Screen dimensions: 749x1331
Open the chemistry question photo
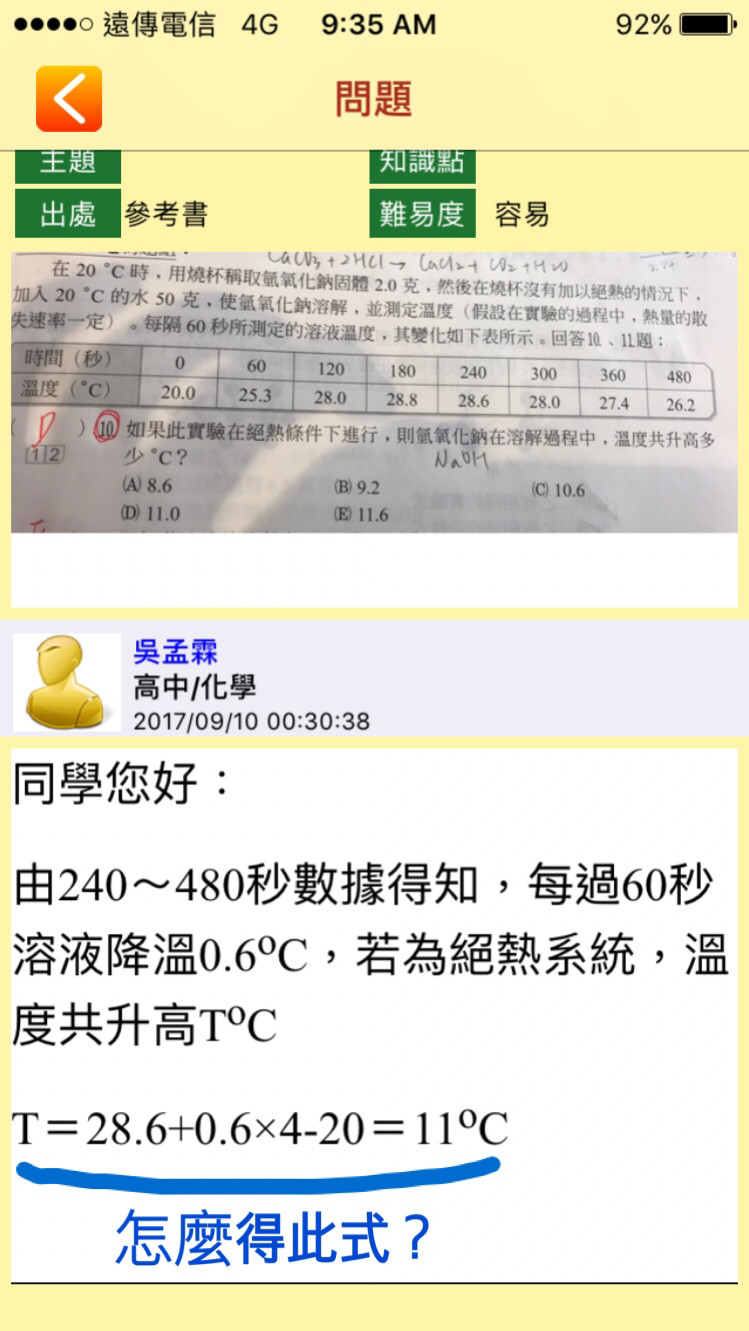tap(372, 393)
